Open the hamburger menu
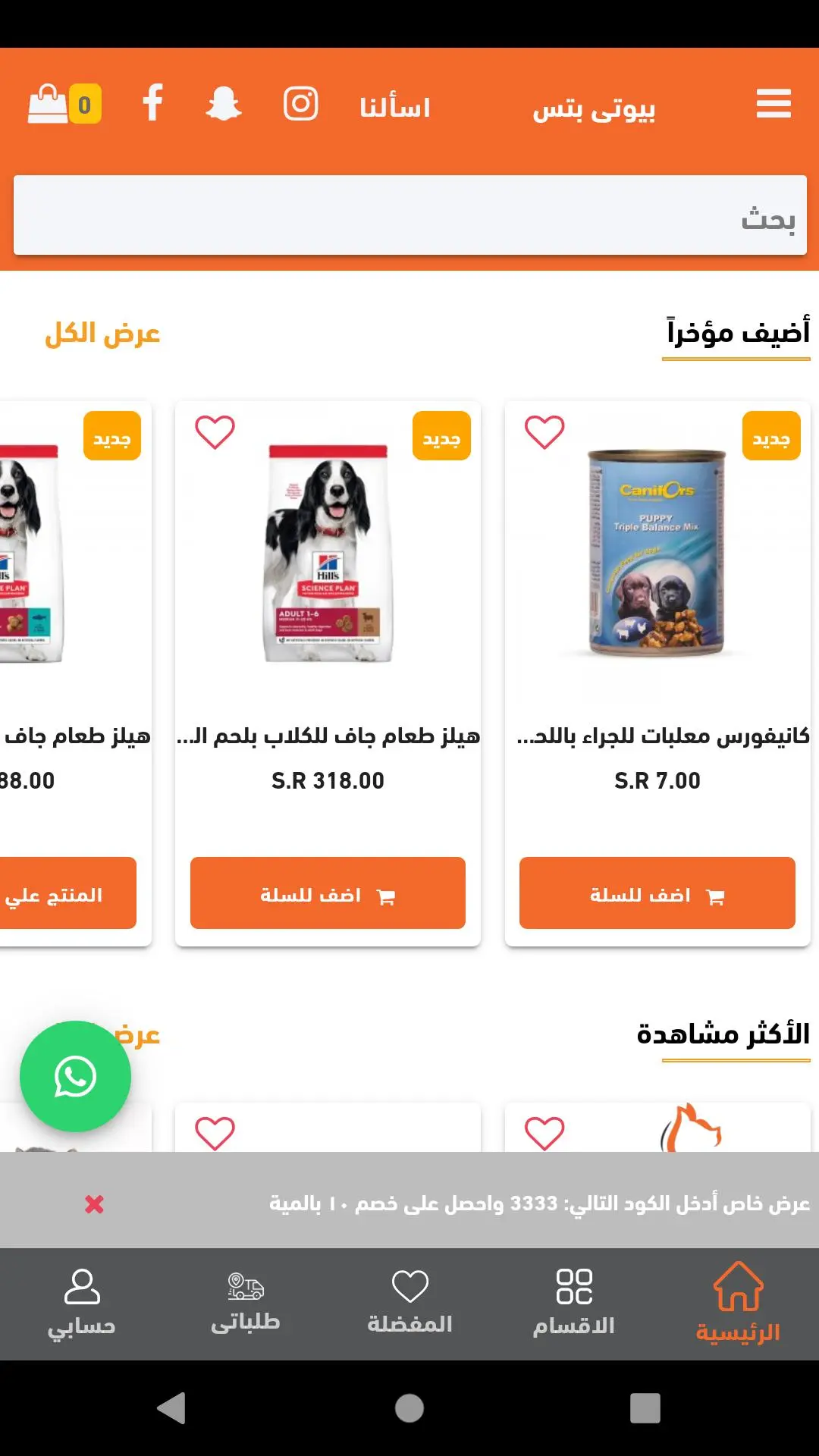819x1456 pixels. (773, 104)
